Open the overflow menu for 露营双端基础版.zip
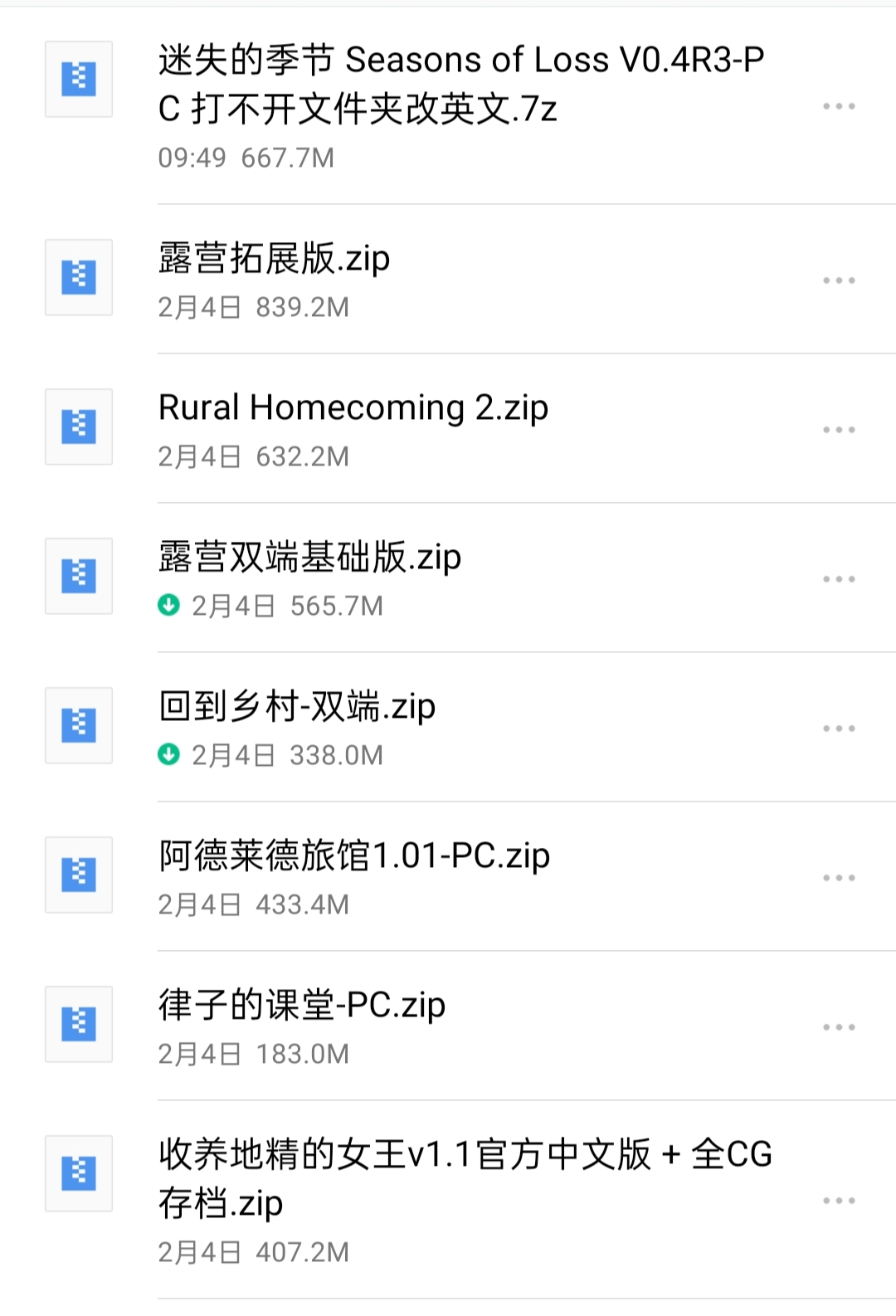Image resolution: width=896 pixels, height=1316 pixels. 839,579
